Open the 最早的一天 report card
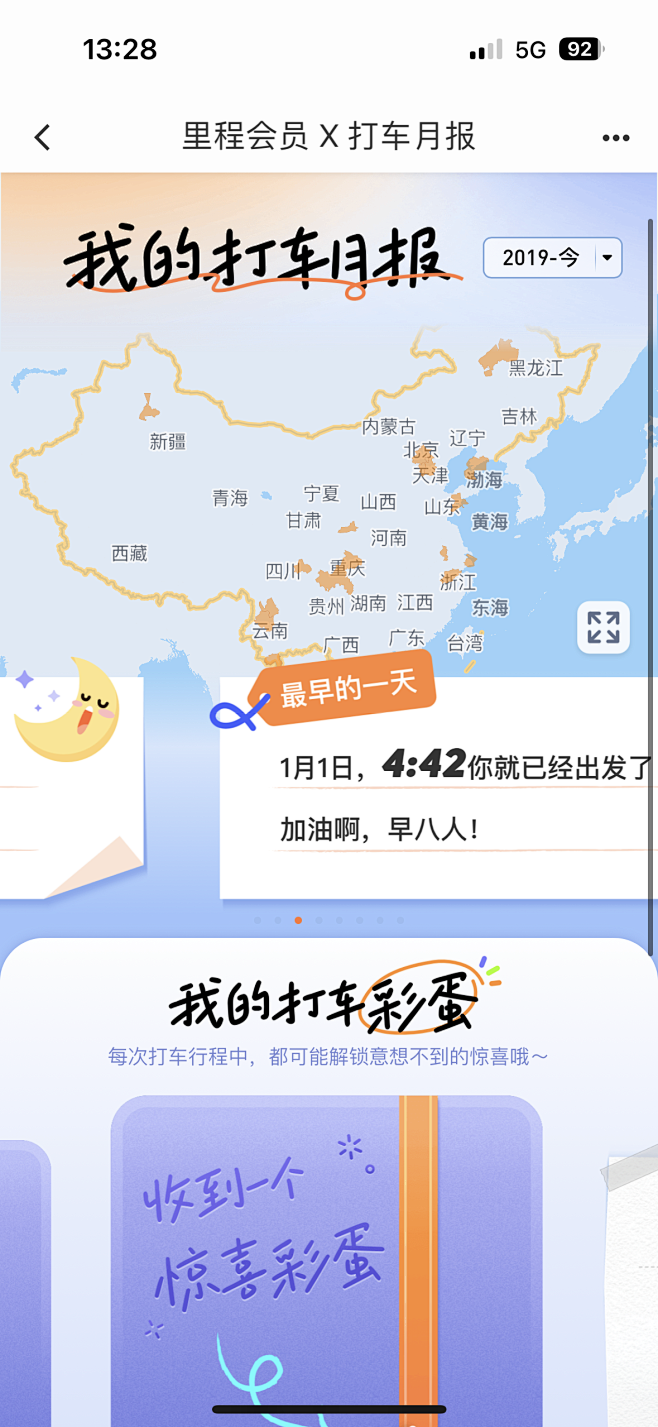This screenshot has height=1427, width=658. coord(439,788)
